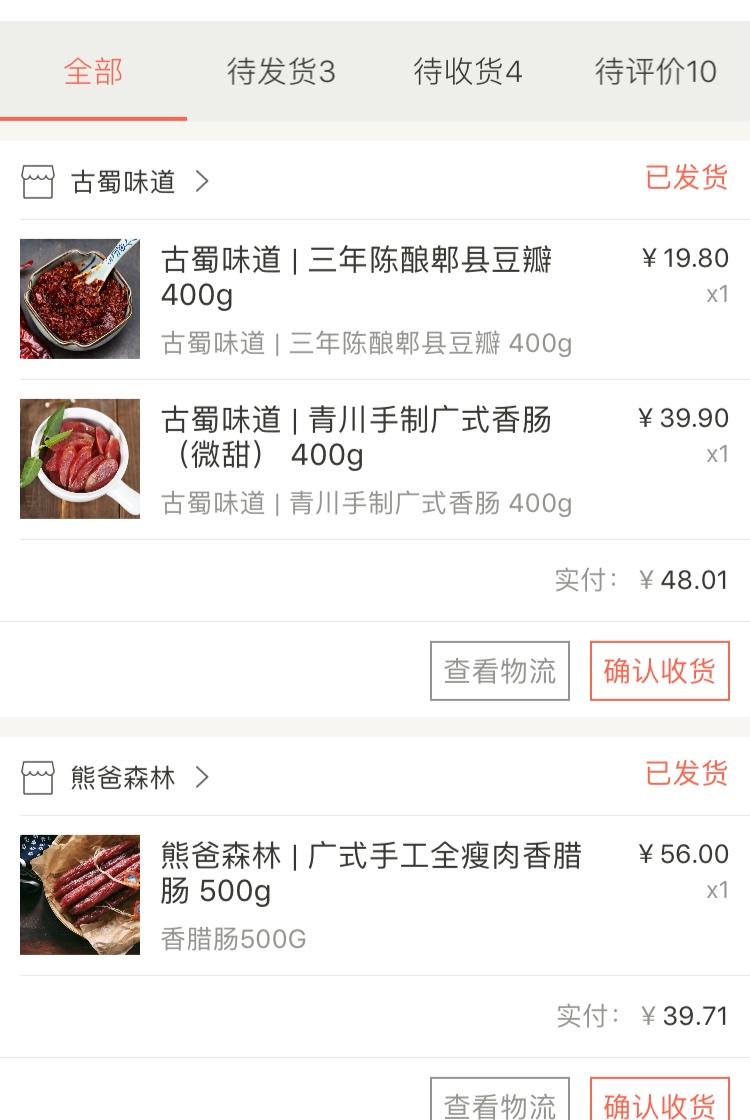Switch to the 待发货 tab
750x1120 pixels.
[281, 72]
